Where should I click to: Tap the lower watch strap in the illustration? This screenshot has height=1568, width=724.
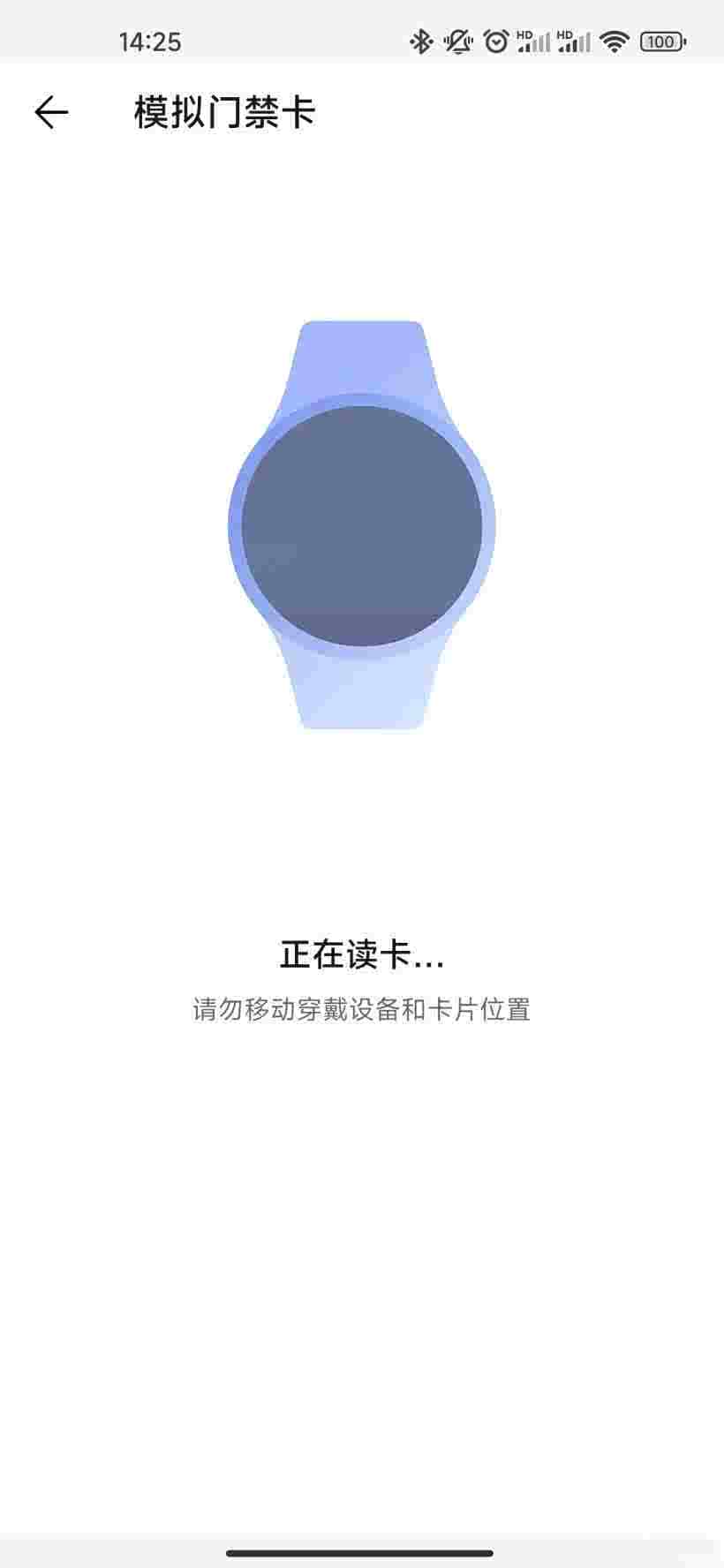pyautogui.click(x=362, y=693)
